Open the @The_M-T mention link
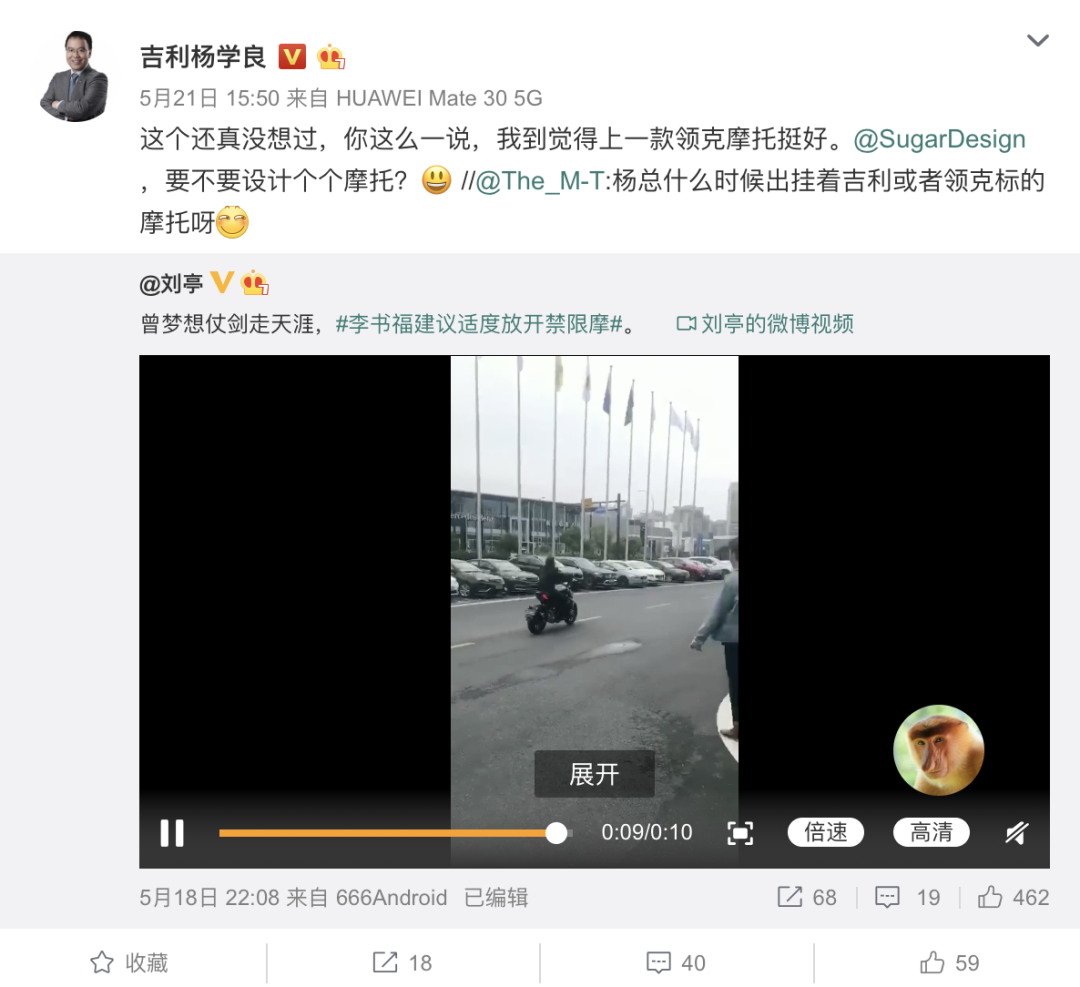This screenshot has width=1080, height=987. 540,181
